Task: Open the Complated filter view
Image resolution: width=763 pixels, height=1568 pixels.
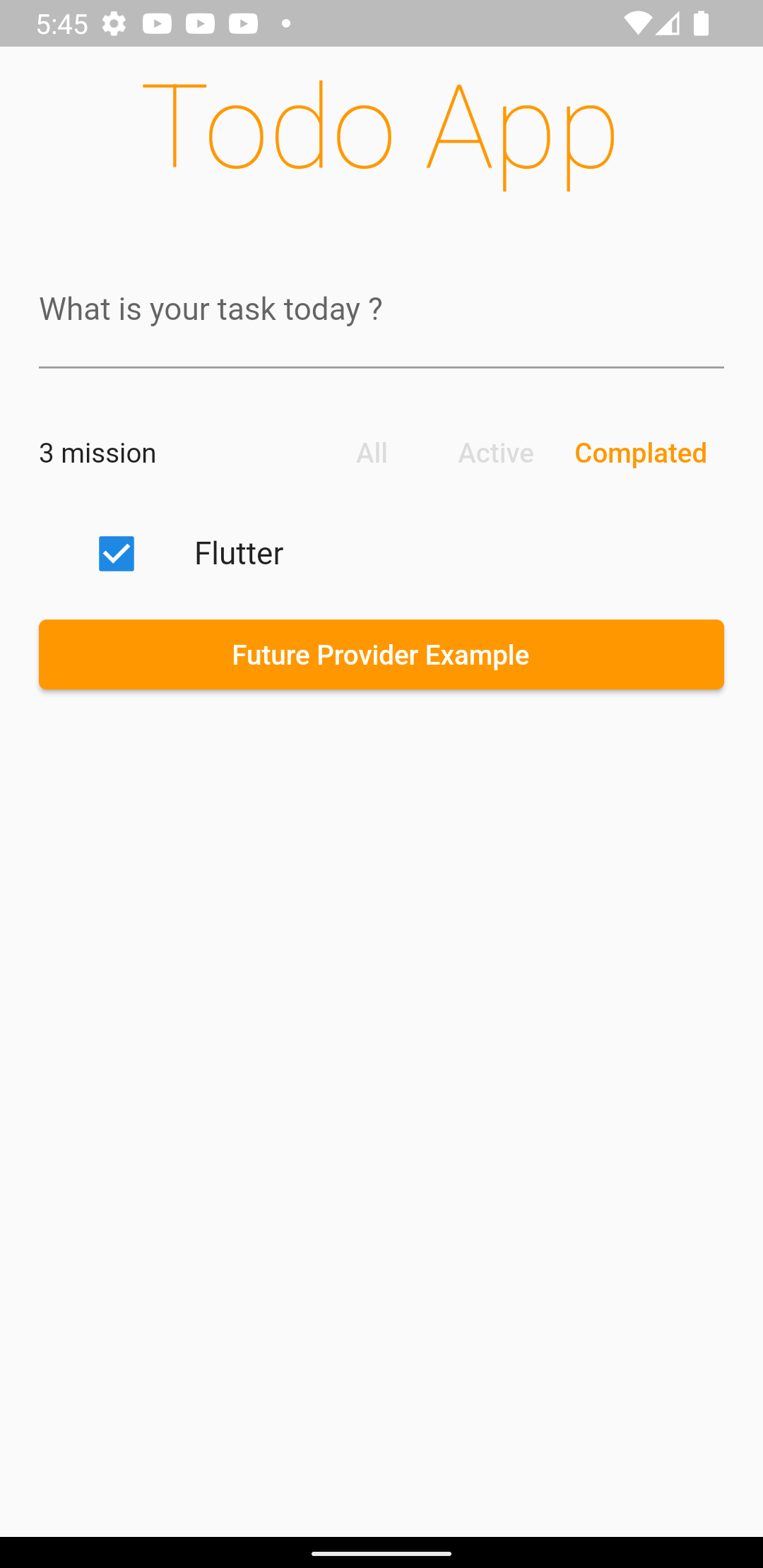Action: point(641,453)
